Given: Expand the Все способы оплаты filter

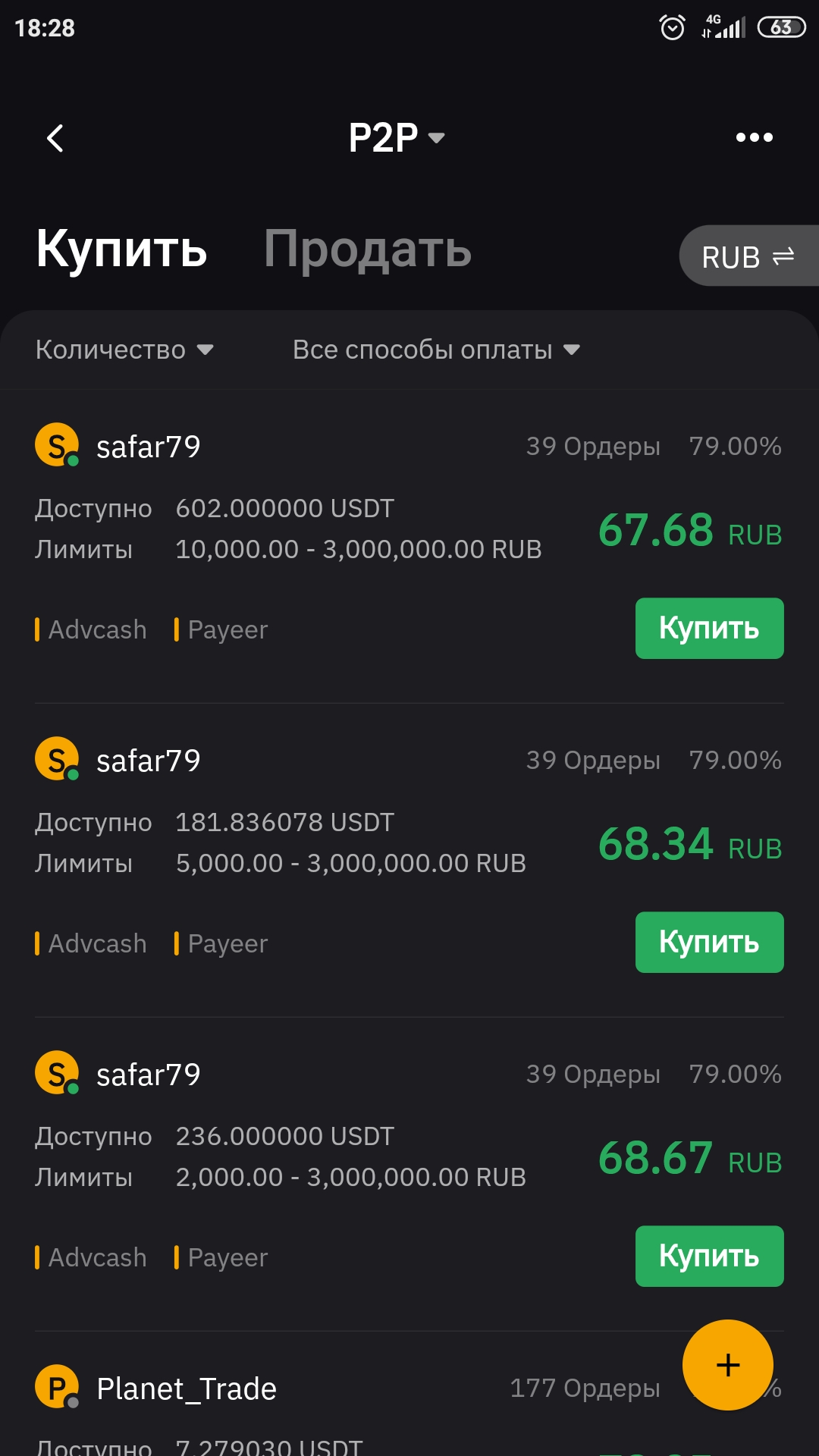Looking at the screenshot, I should tap(436, 350).
